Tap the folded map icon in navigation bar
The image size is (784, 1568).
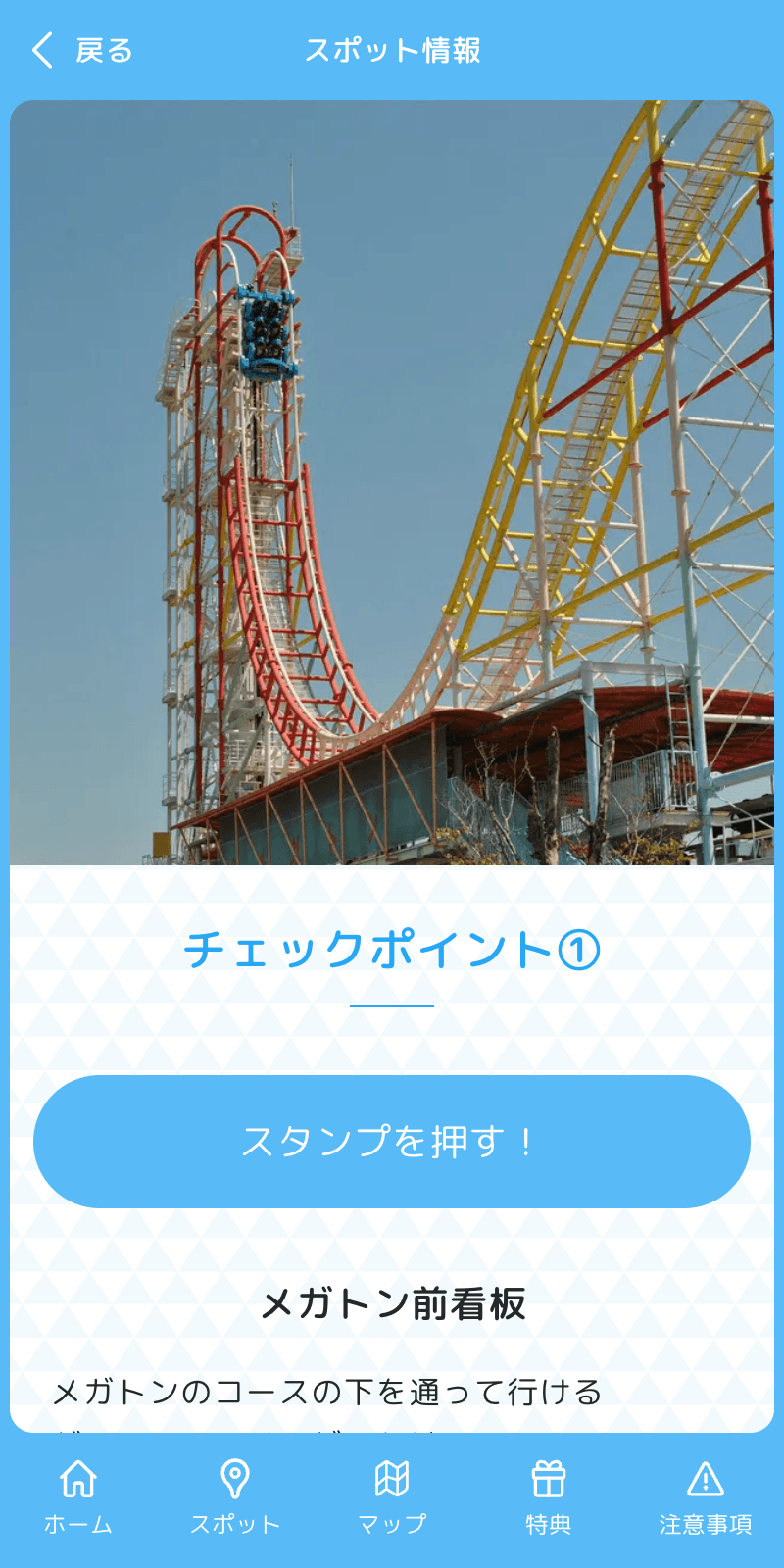pyautogui.click(x=392, y=1476)
